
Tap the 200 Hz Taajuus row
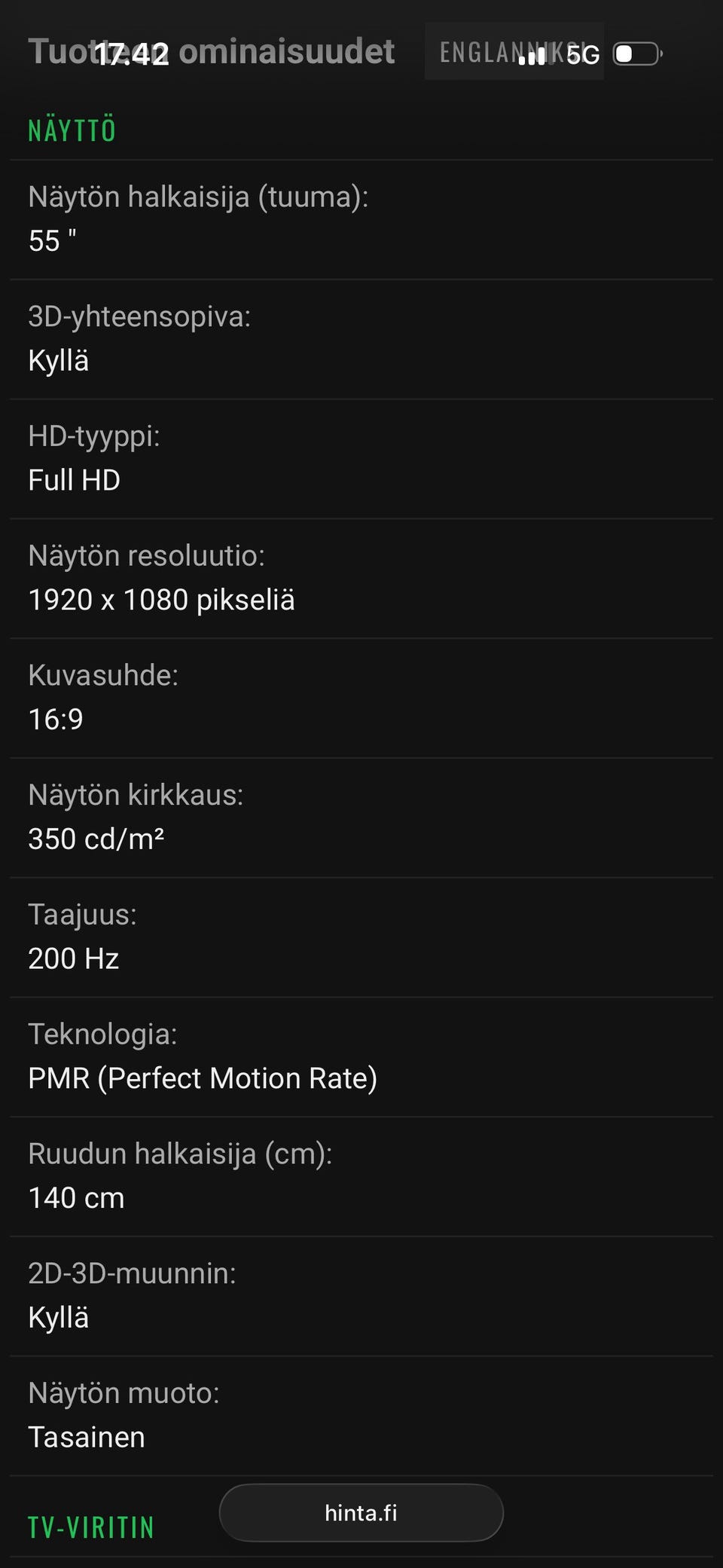coord(73,958)
